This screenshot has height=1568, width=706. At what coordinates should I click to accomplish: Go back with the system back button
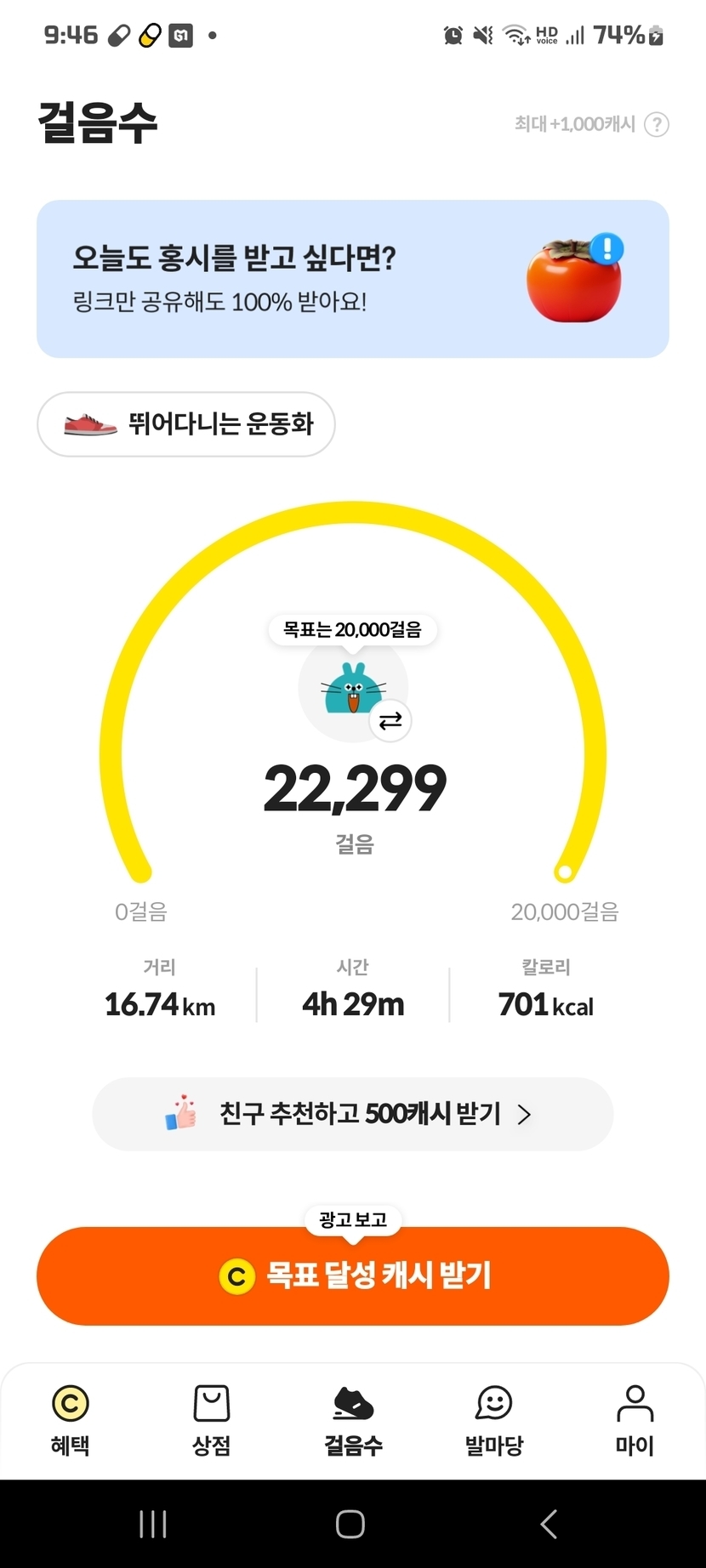[549, 1525]
